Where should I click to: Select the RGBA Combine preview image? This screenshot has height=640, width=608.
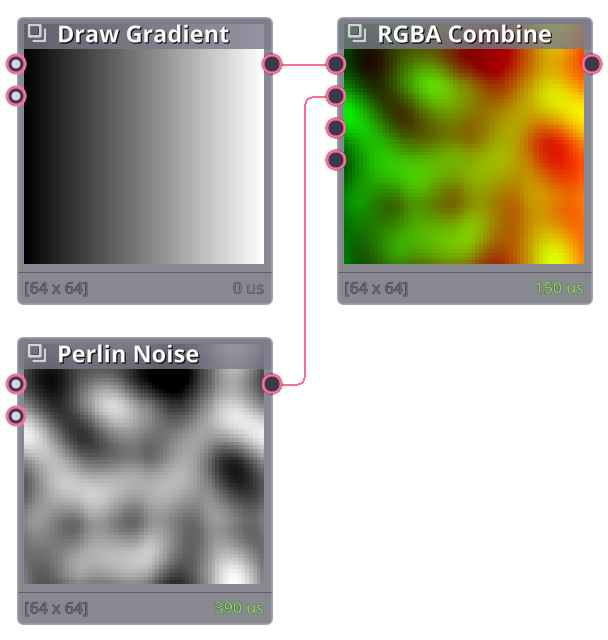[x=464, y=157]
